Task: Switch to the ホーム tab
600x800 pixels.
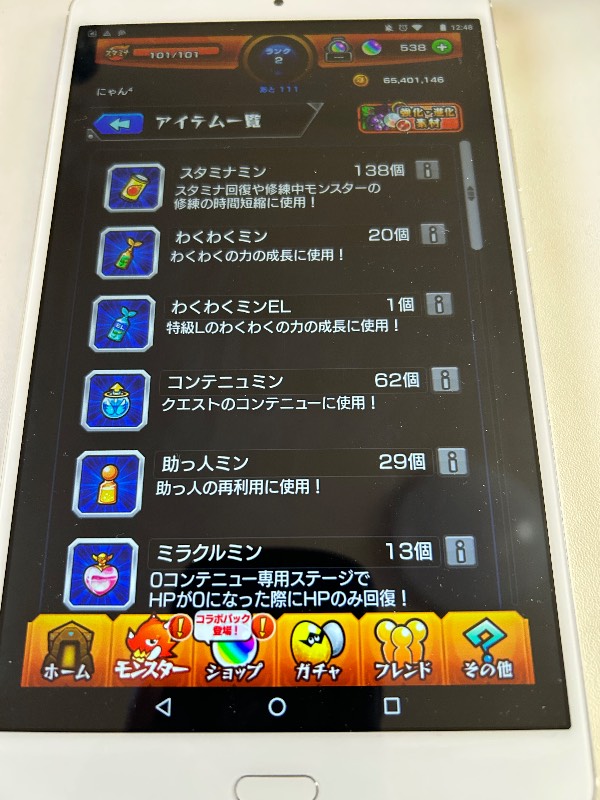Action: click(x=67, y=649)
